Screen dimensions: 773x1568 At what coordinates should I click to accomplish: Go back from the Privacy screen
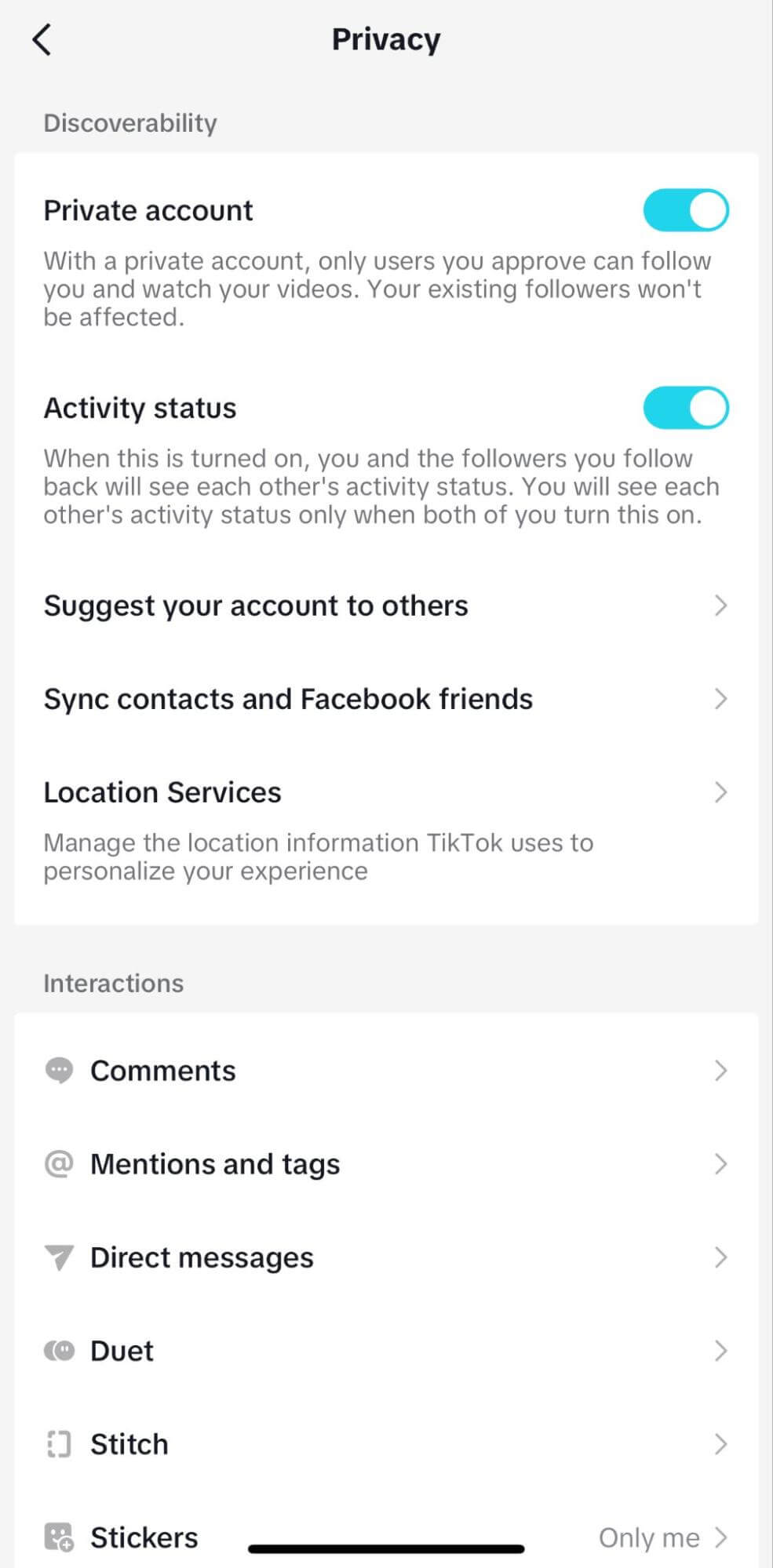pos(42,39)
